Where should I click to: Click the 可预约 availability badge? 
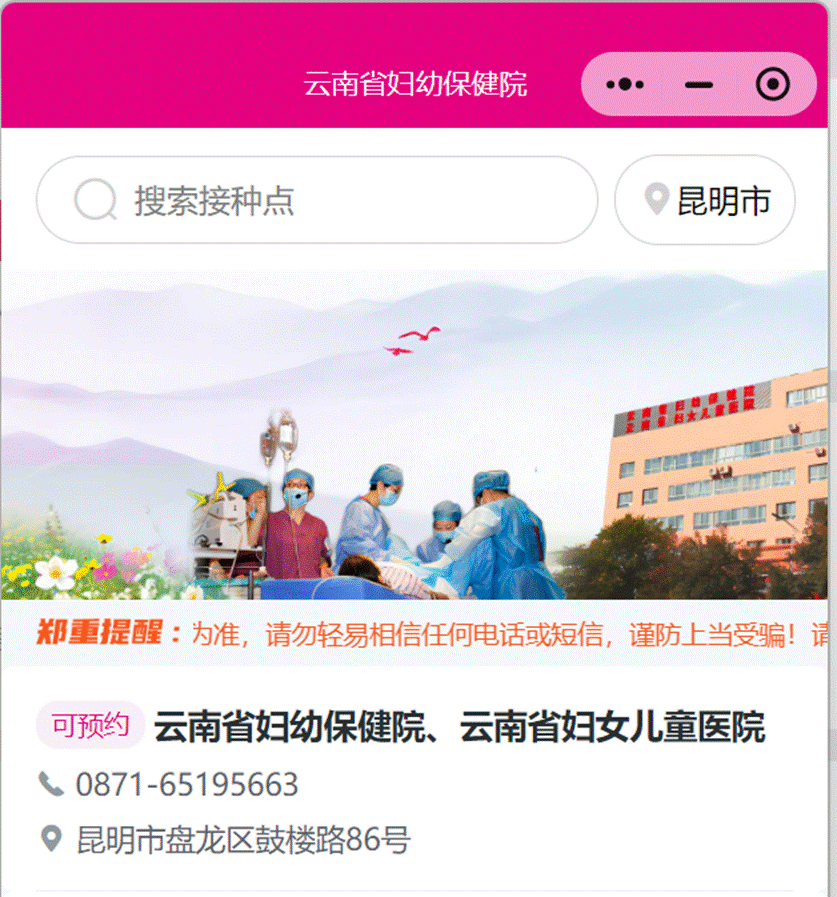click(x=90, y=726)
